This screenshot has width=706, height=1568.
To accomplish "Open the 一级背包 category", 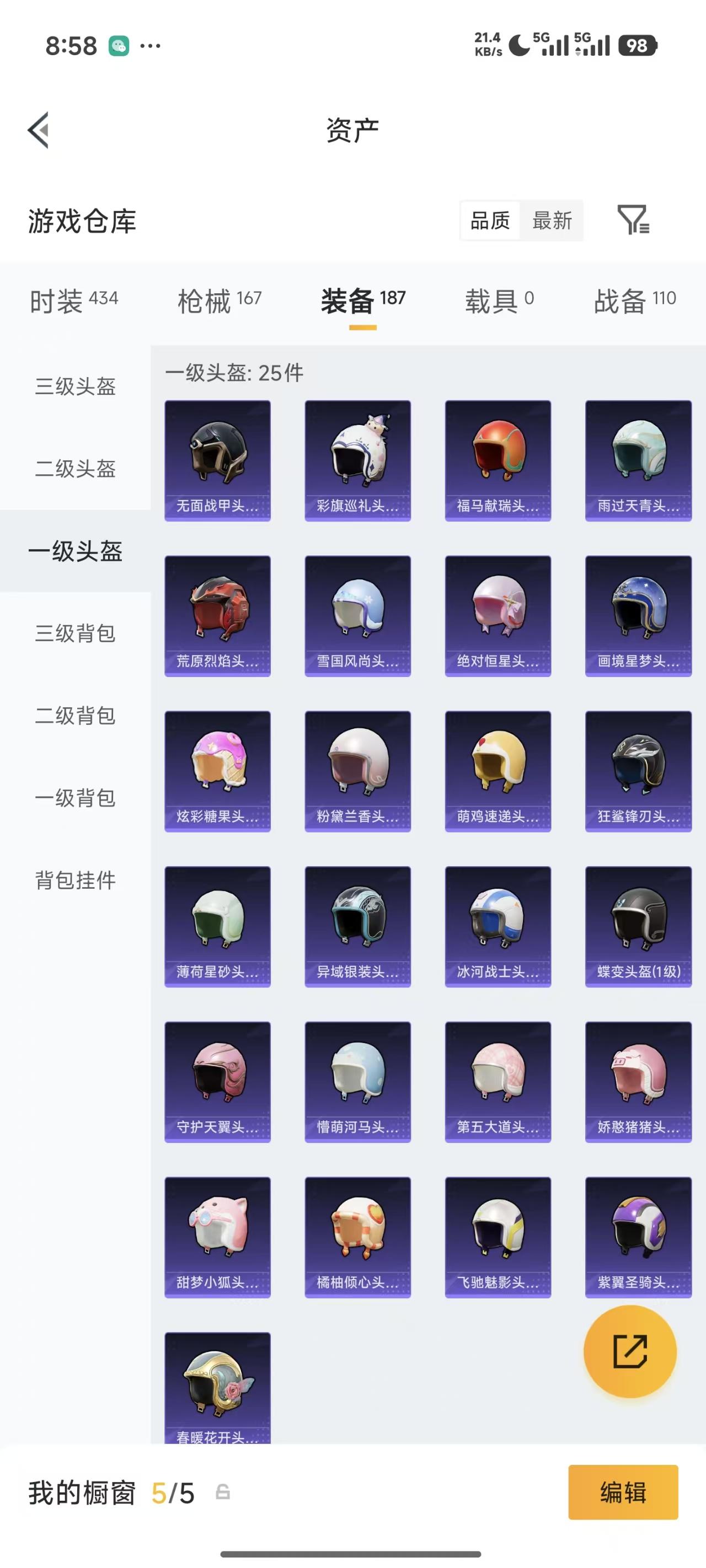I will tap(76, 797).
